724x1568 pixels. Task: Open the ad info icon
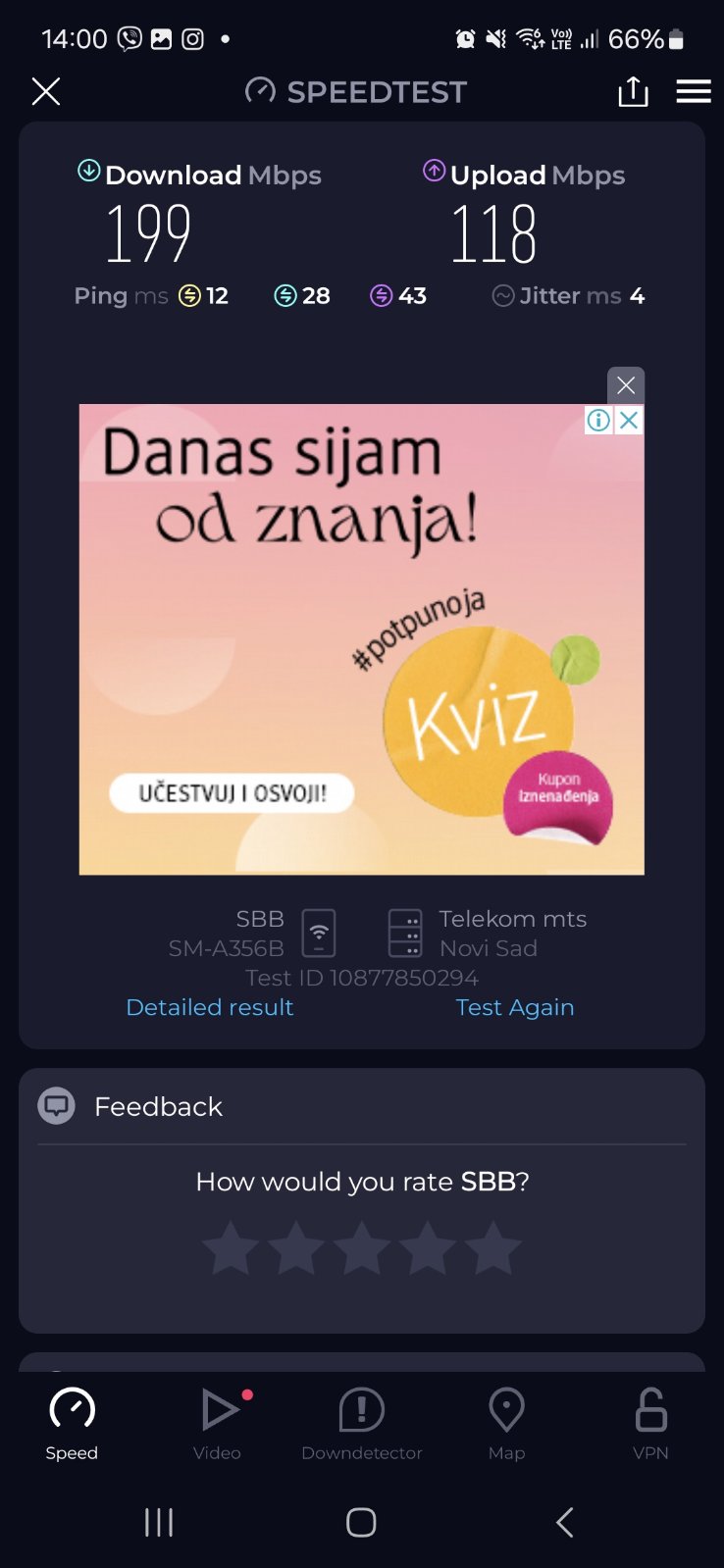[x=598, y=421]
